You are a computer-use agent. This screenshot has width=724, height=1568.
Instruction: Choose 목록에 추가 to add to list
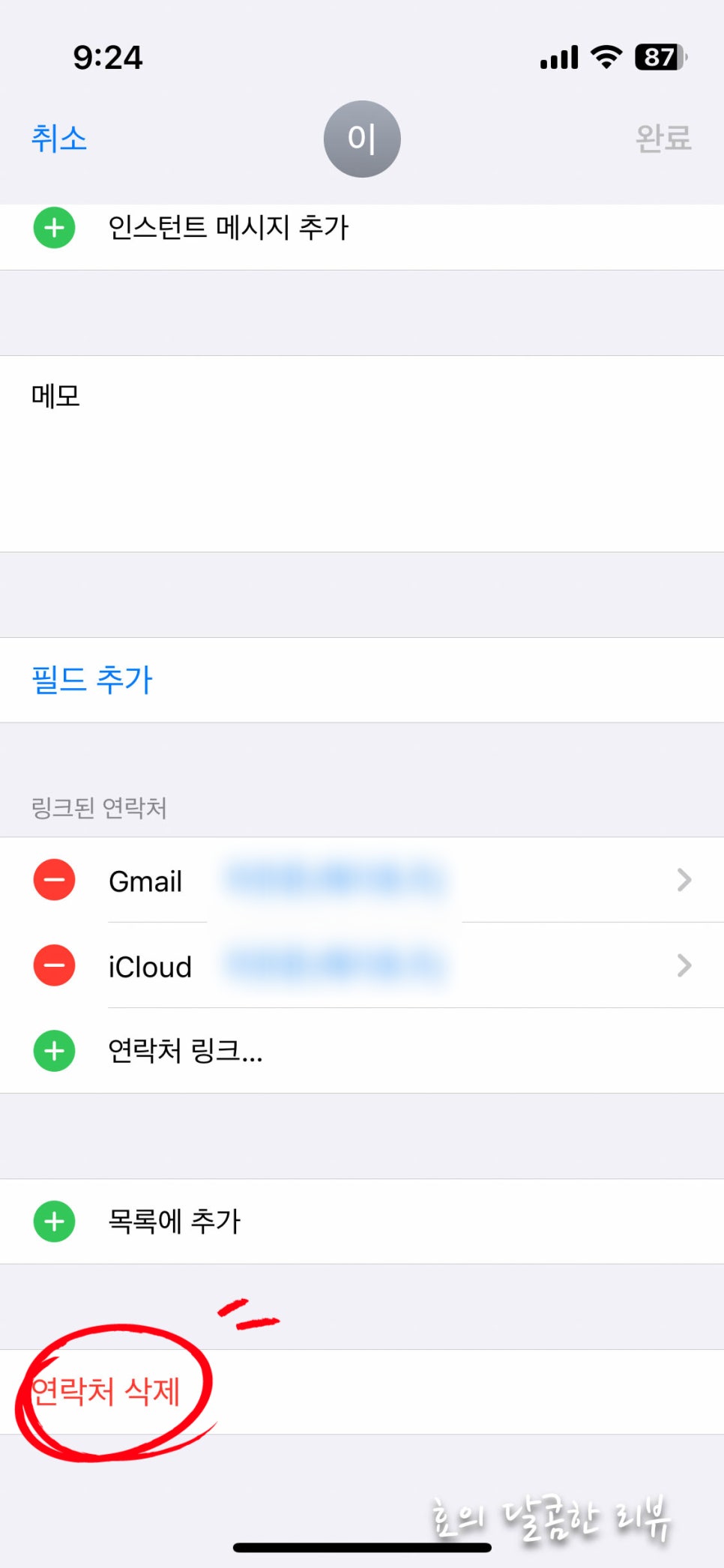coord(362,1222)
